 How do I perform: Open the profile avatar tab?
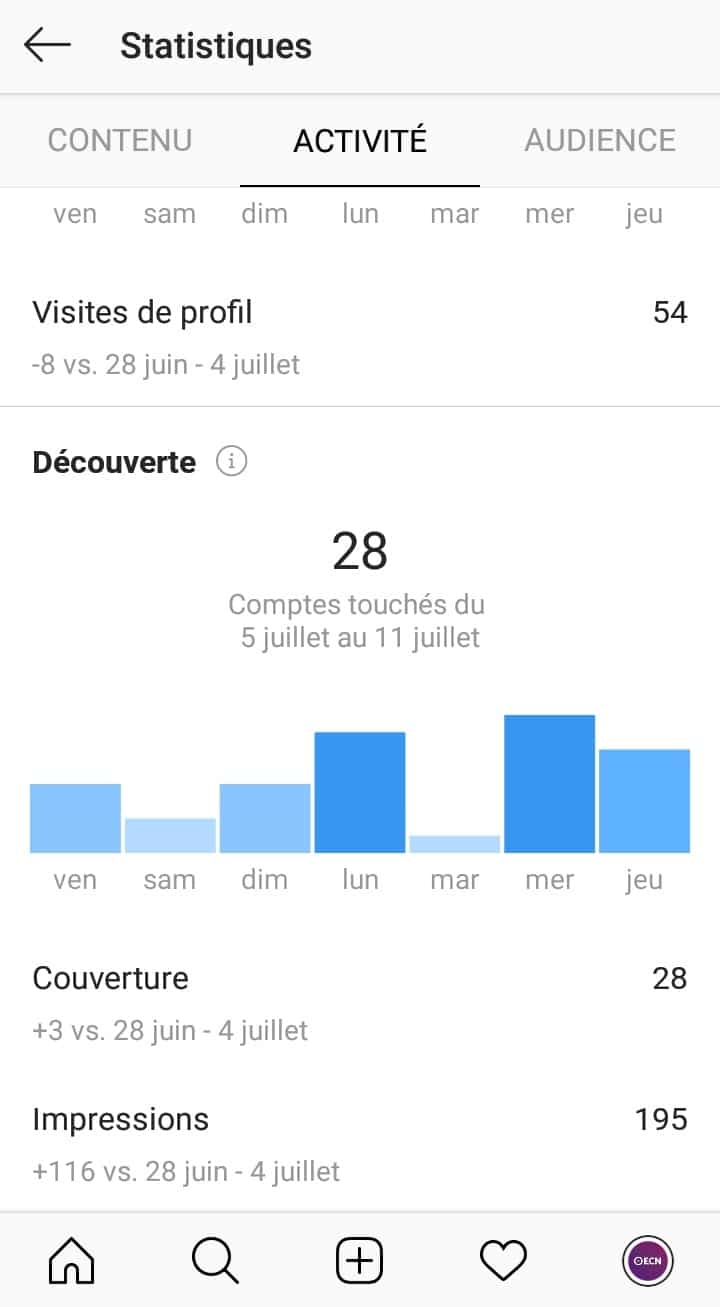[x=647, y=1260]
